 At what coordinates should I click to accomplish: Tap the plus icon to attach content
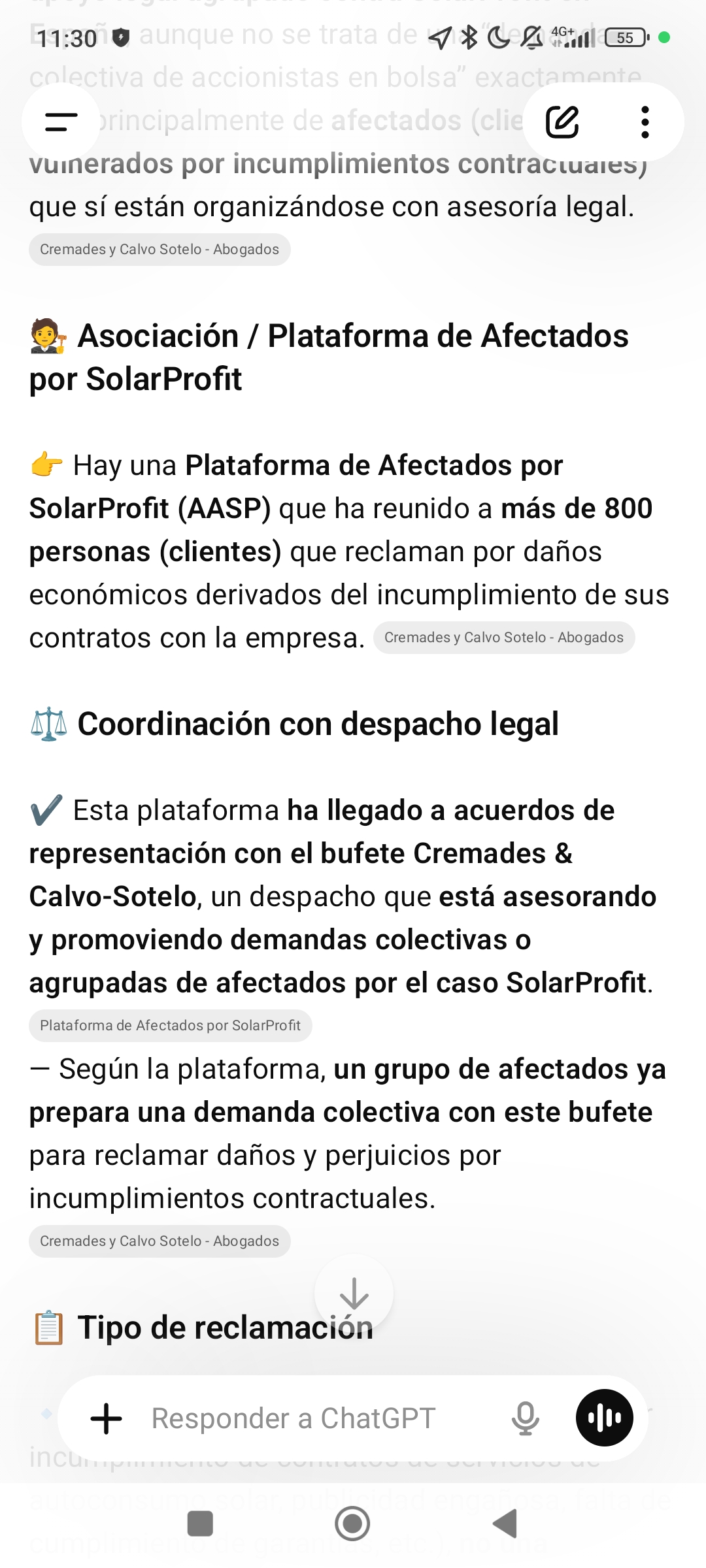107,1418
